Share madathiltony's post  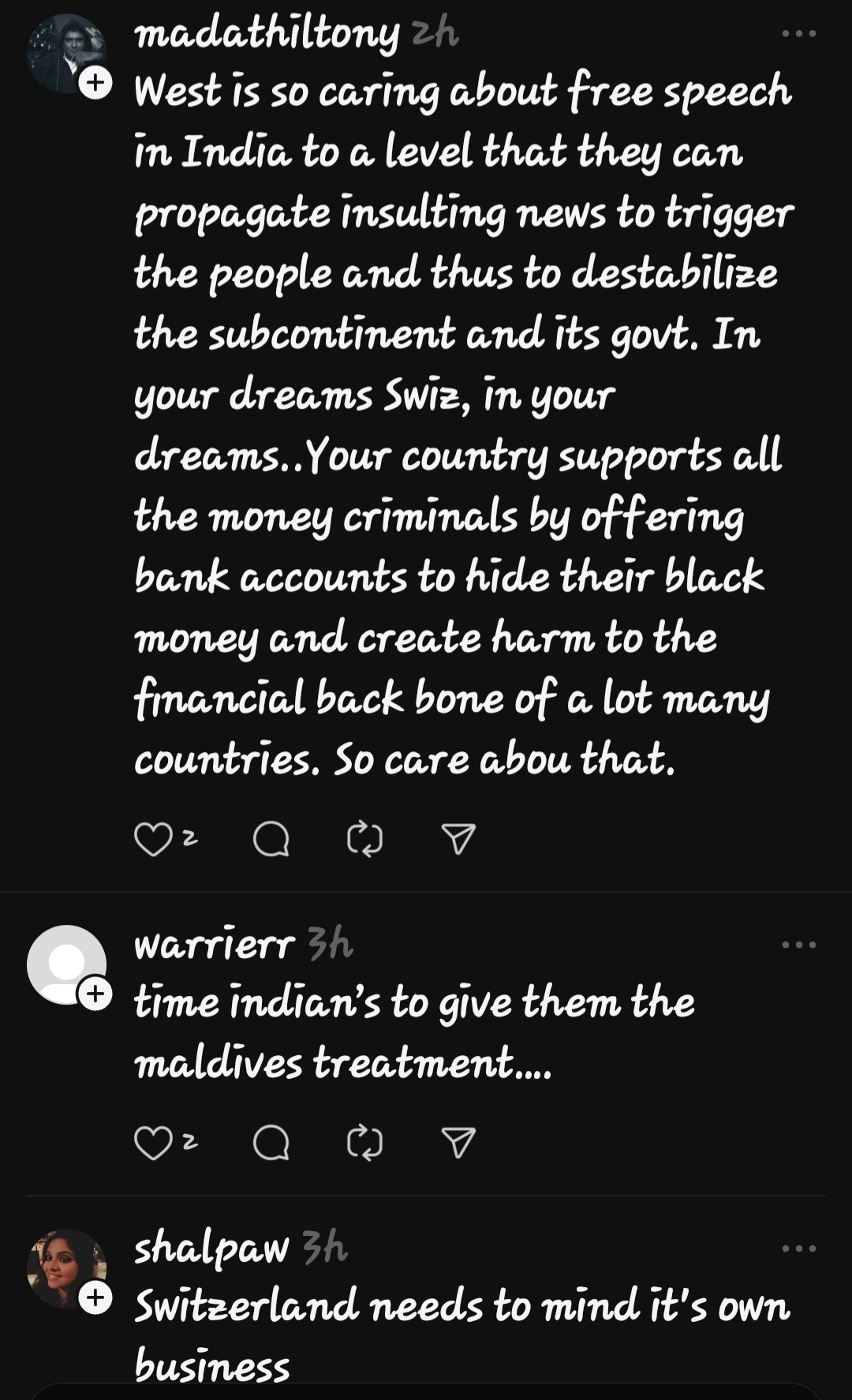[x=459, y=839]
